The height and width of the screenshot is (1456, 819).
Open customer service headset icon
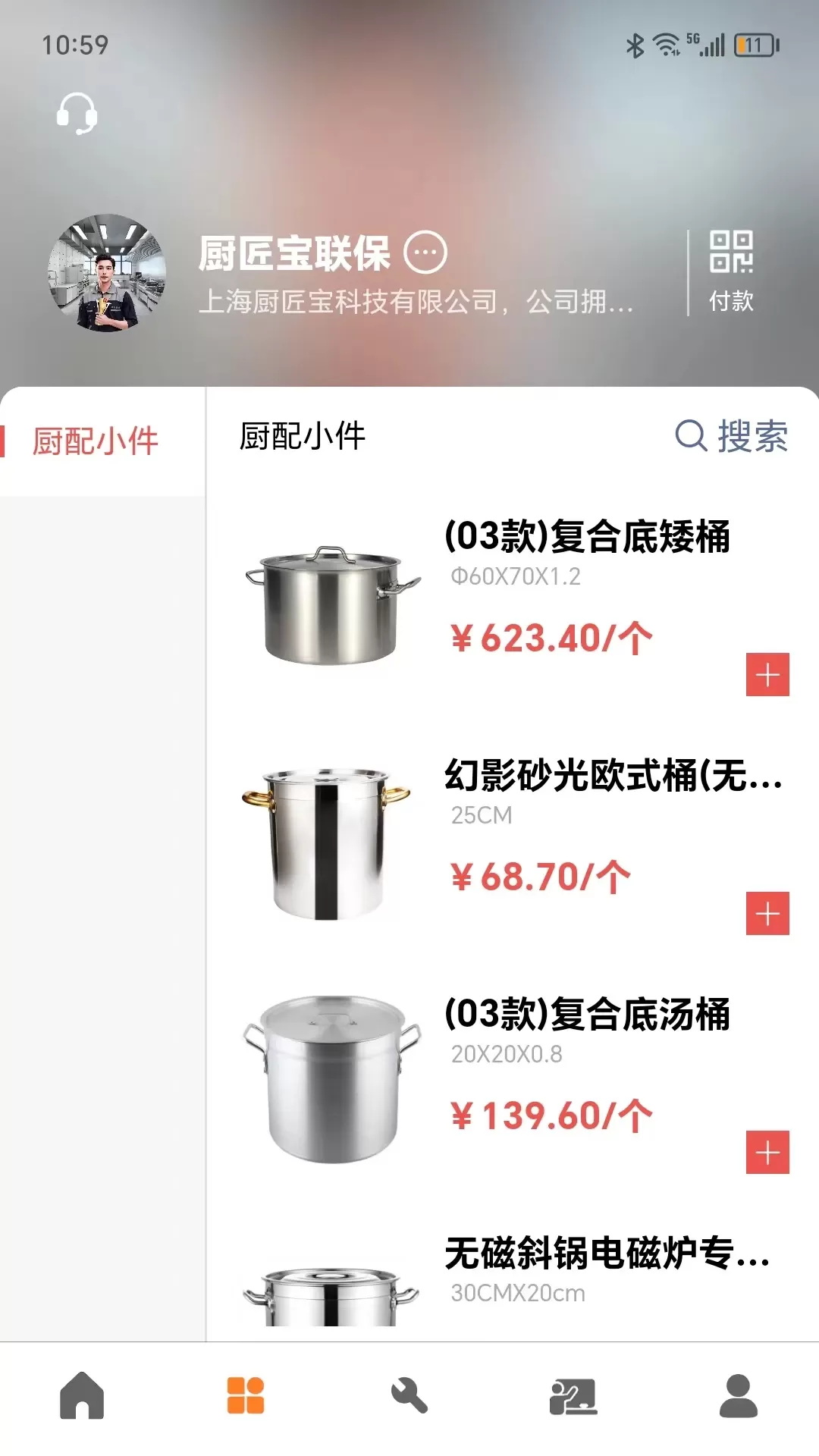(x=77, y=114)
